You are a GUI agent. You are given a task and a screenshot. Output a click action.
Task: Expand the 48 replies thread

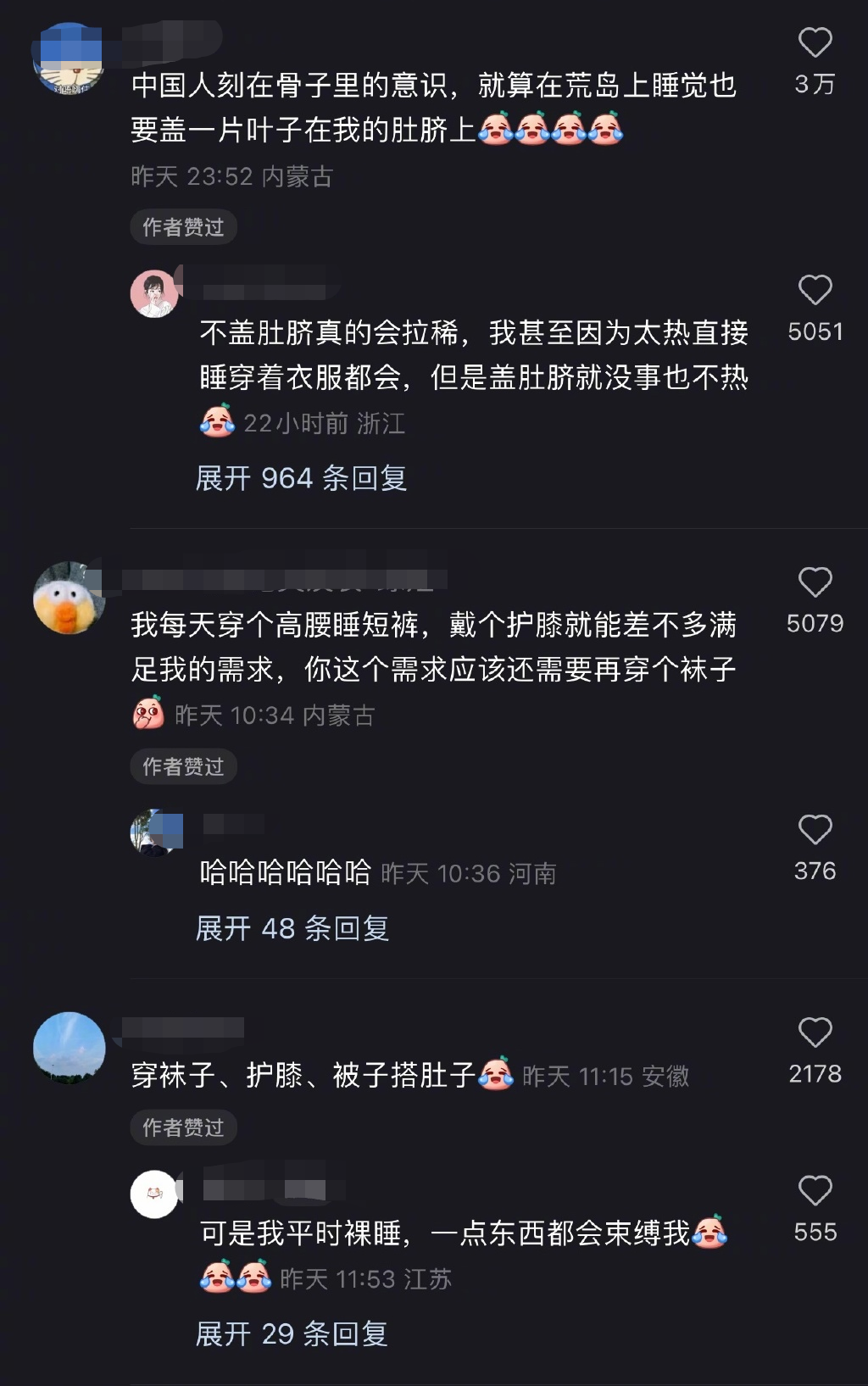(x=292, y=928)
